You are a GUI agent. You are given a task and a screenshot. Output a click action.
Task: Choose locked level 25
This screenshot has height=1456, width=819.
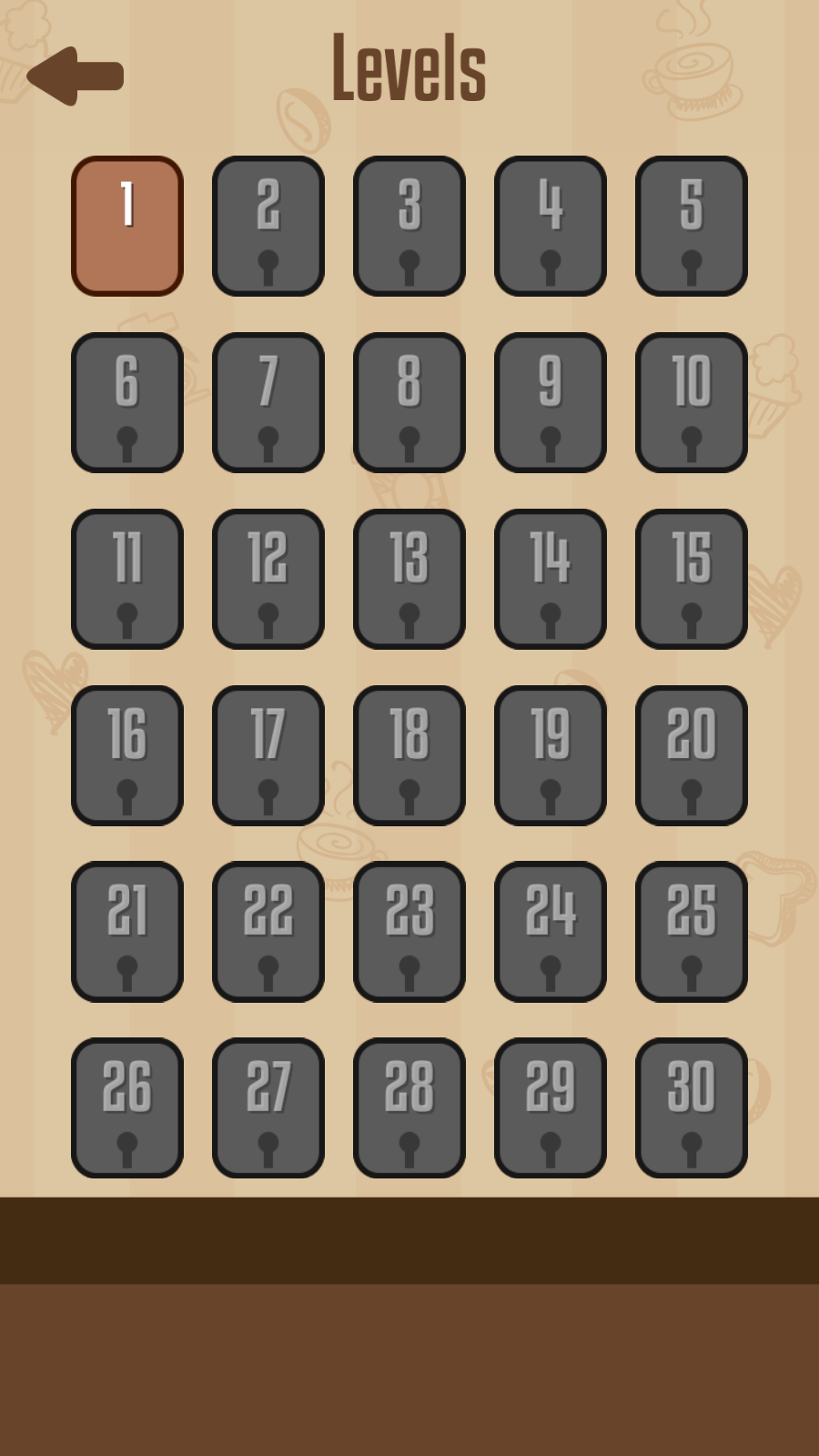coord(692,932)
